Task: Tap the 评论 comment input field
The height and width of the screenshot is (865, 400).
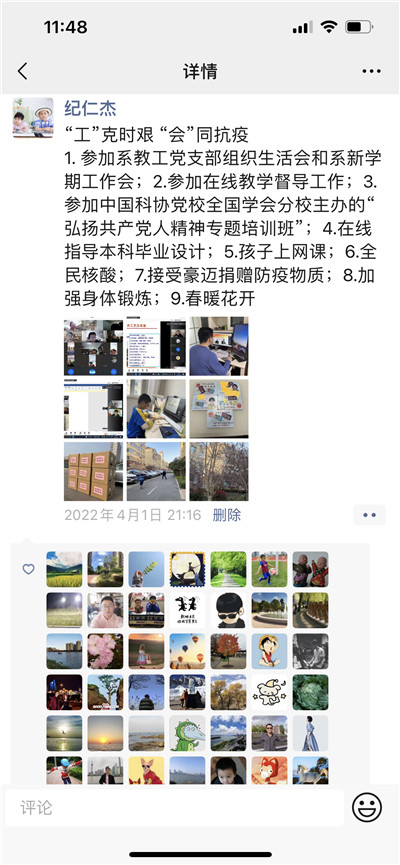Action: [174, 808]
